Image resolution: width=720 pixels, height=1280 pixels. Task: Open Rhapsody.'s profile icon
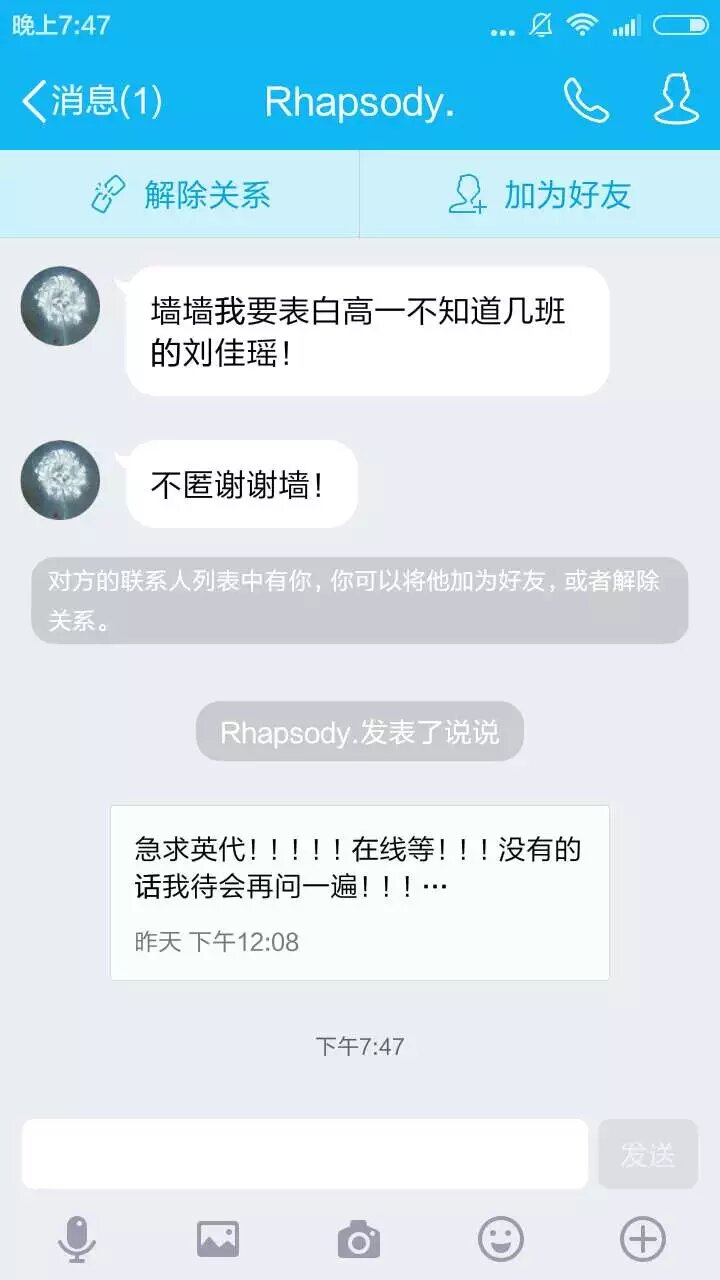click(x=676, y=99)
